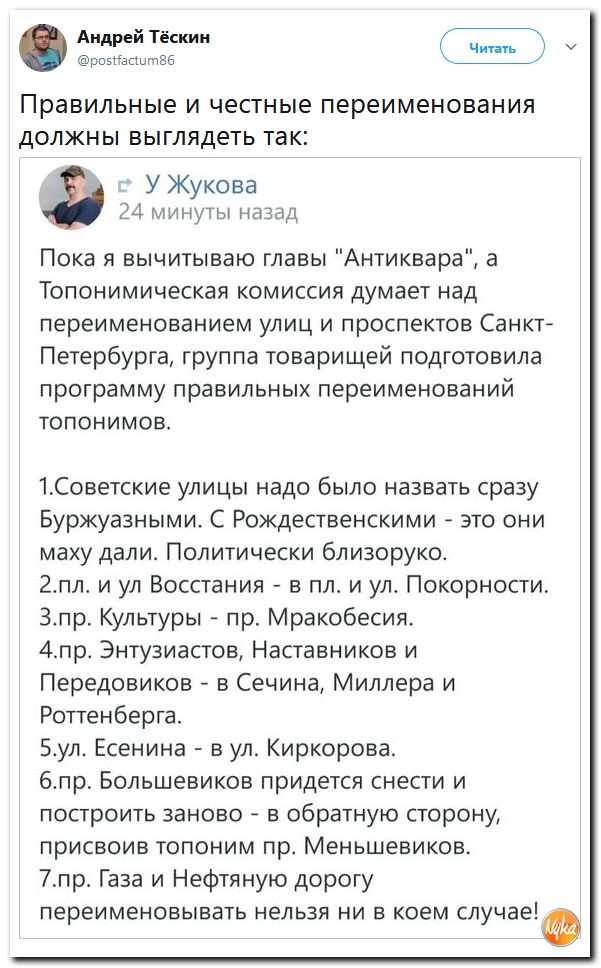Tap the Читать follow button
Image resolution: width=601 pixels, height=968 pixels.
pos(492,47)
